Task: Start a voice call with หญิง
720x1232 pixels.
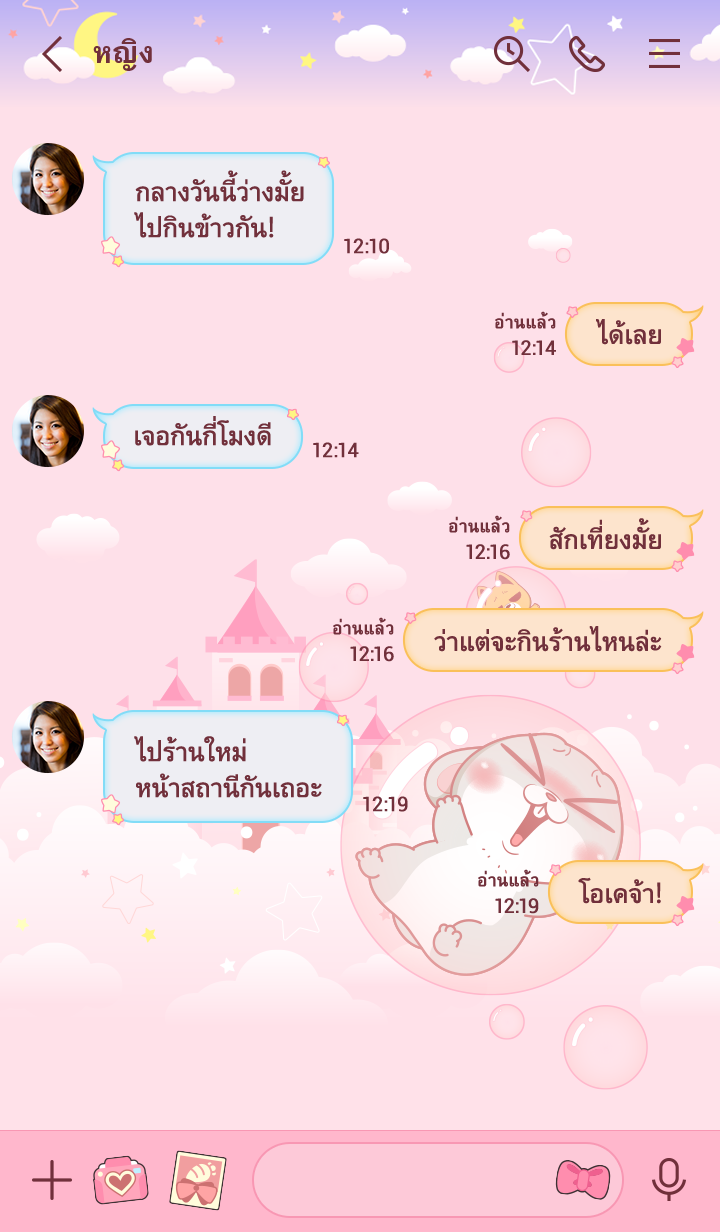Action: pyautogui.click(x=587, y=54)
